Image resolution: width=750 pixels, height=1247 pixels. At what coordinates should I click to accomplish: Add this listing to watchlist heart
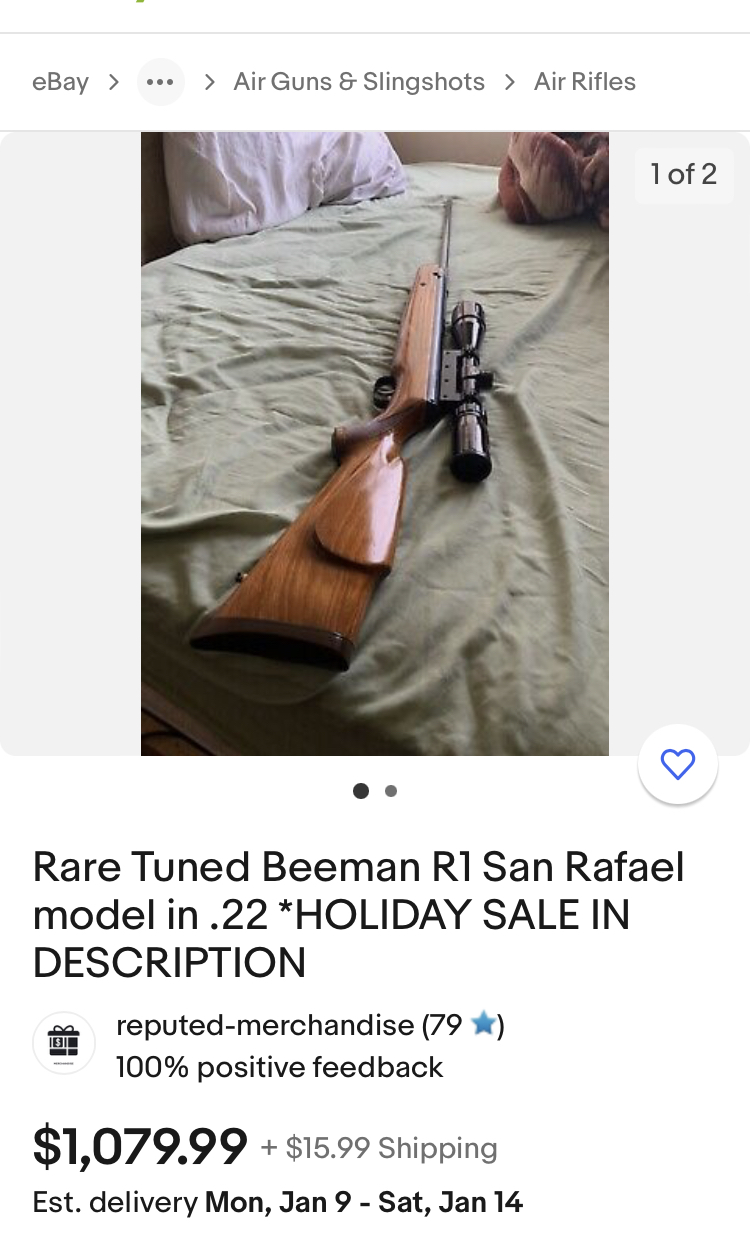click(x=678, y=765)
